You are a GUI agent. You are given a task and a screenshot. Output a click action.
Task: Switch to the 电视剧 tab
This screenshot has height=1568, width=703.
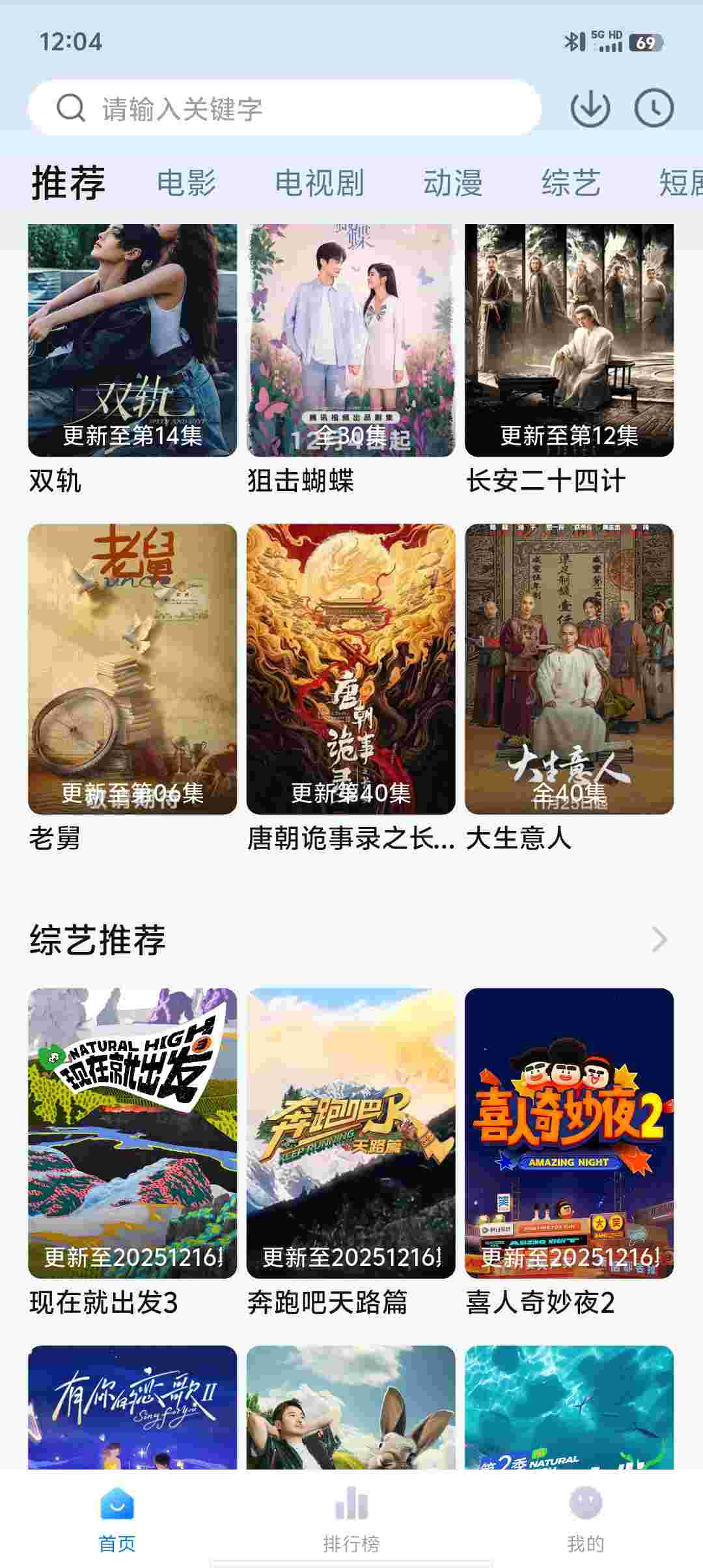point(319,183)
